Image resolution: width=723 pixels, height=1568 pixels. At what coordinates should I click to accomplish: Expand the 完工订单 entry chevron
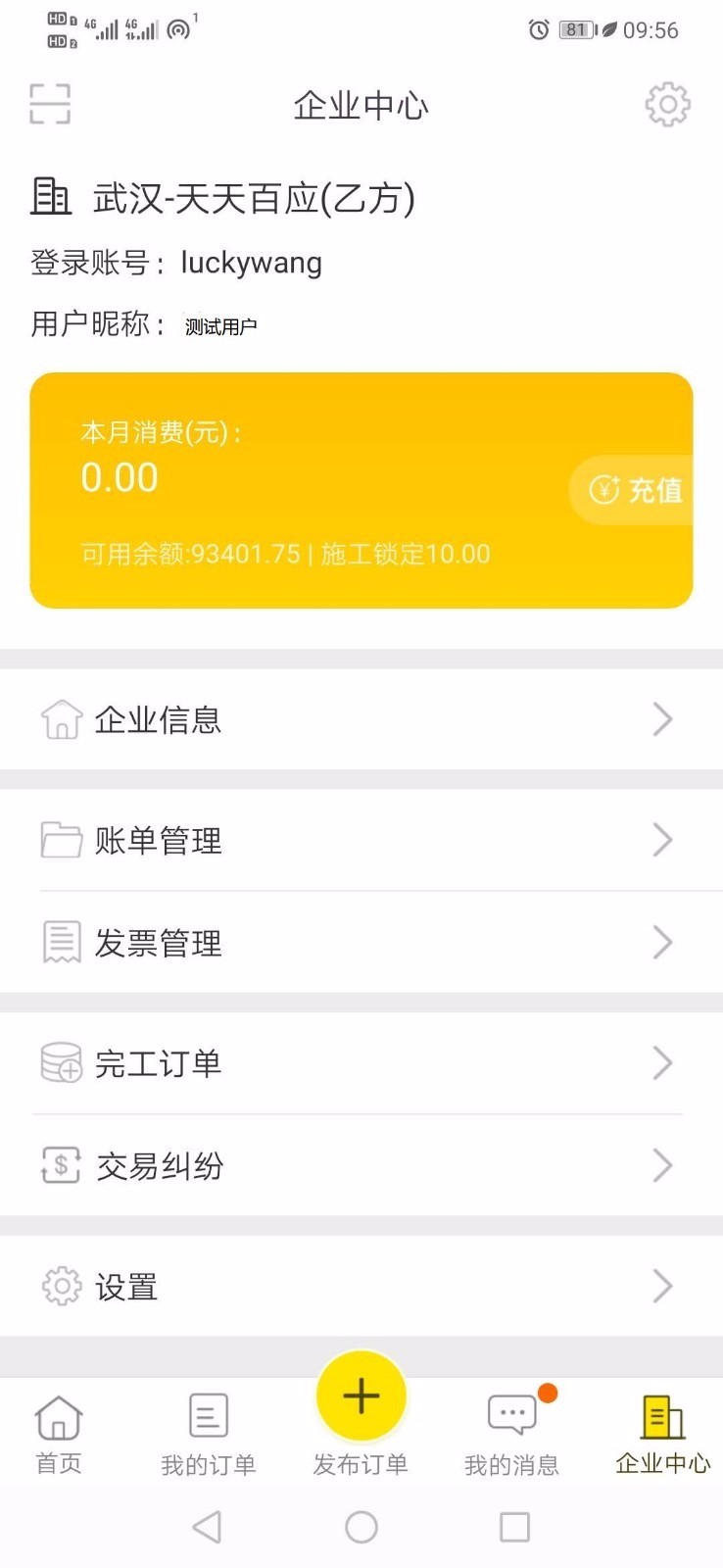[663, 1063]
